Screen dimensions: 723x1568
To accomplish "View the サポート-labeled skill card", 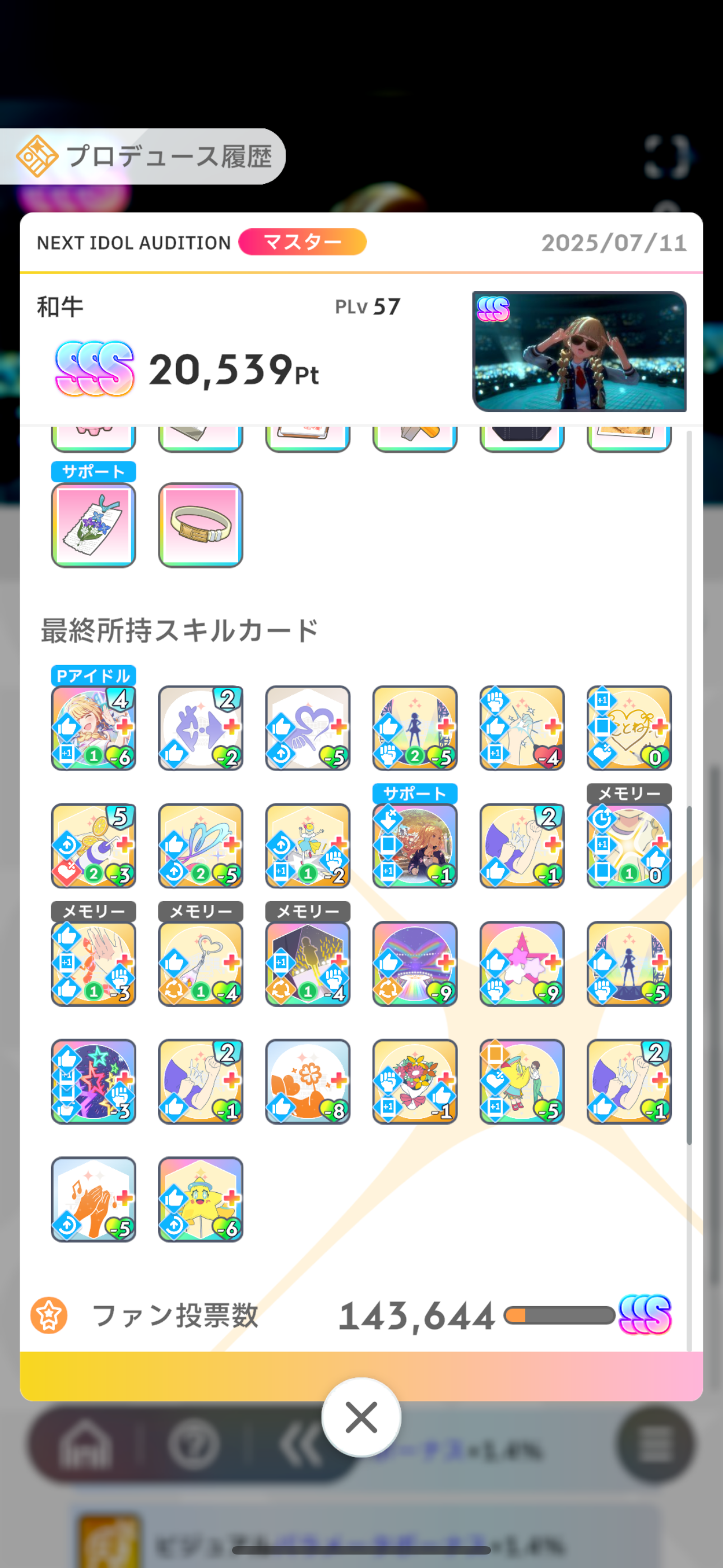I will 414,846.
